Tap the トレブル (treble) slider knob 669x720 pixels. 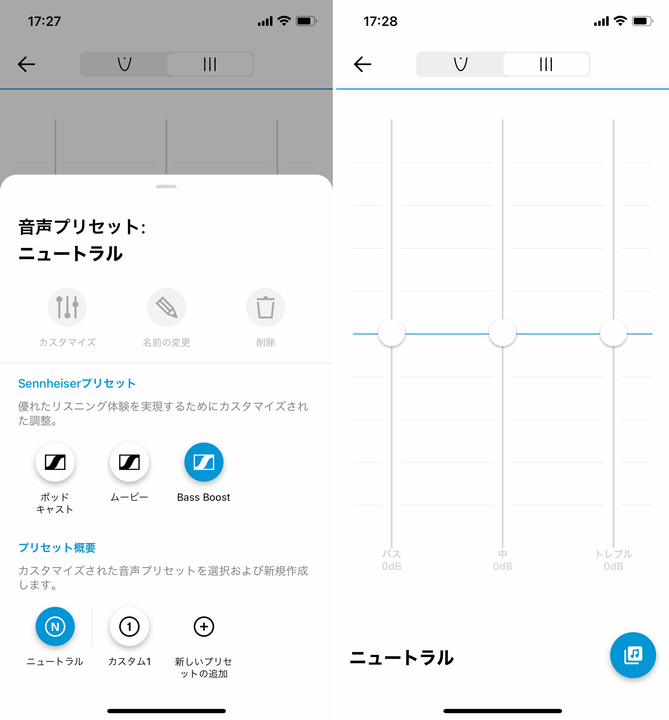(613, 333)
